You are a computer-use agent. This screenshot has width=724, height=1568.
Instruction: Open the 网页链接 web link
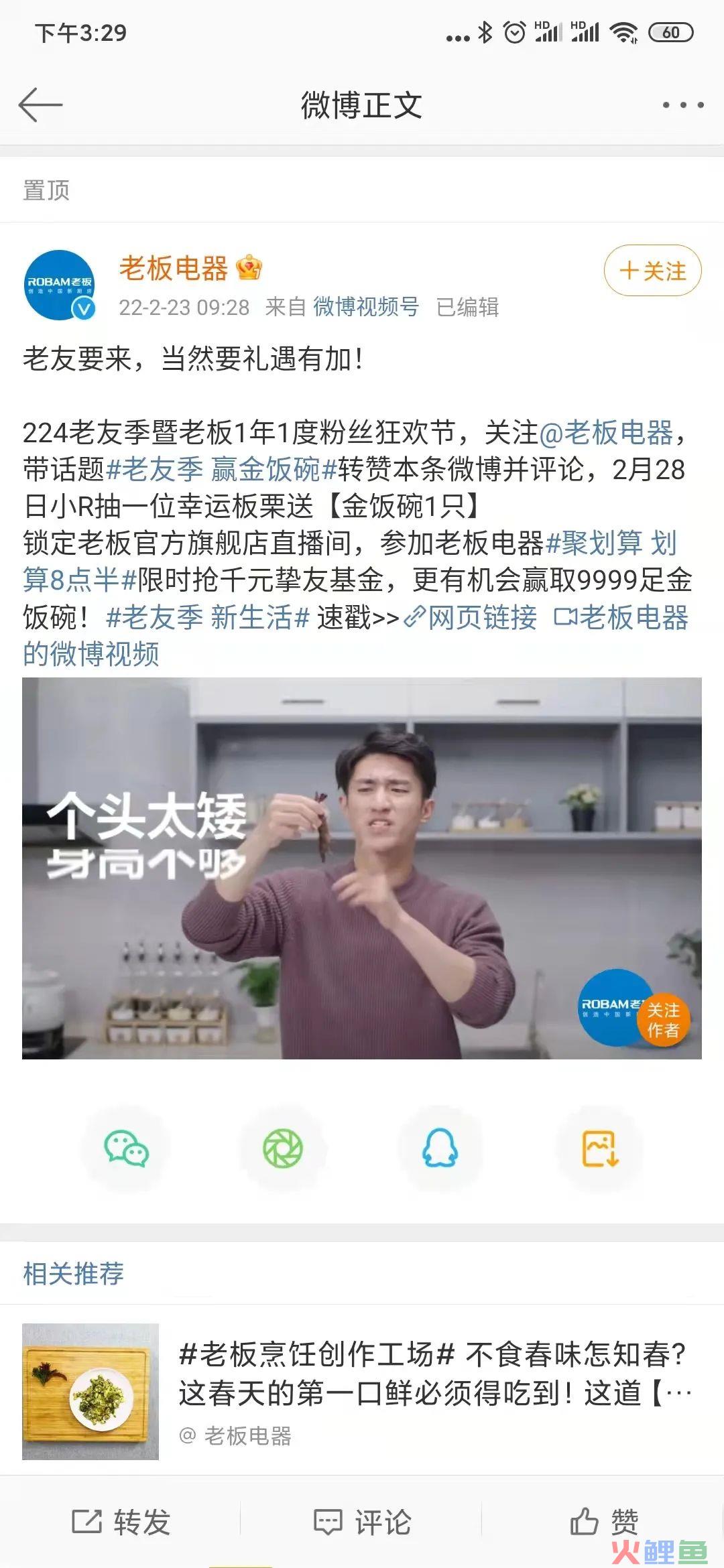[x=471, y=617]
